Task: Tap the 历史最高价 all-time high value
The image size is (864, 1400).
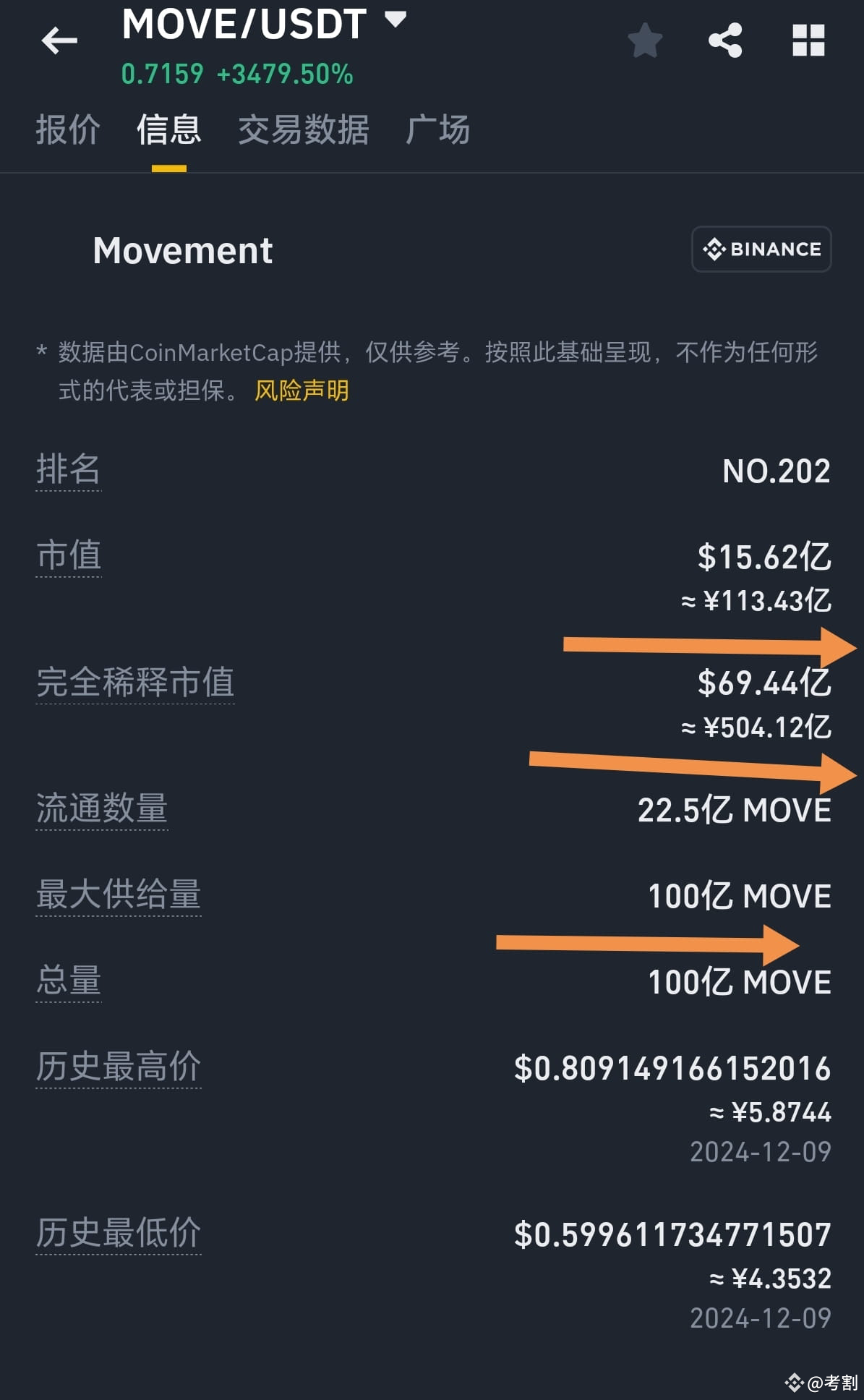Action: tap(672, 1067)
